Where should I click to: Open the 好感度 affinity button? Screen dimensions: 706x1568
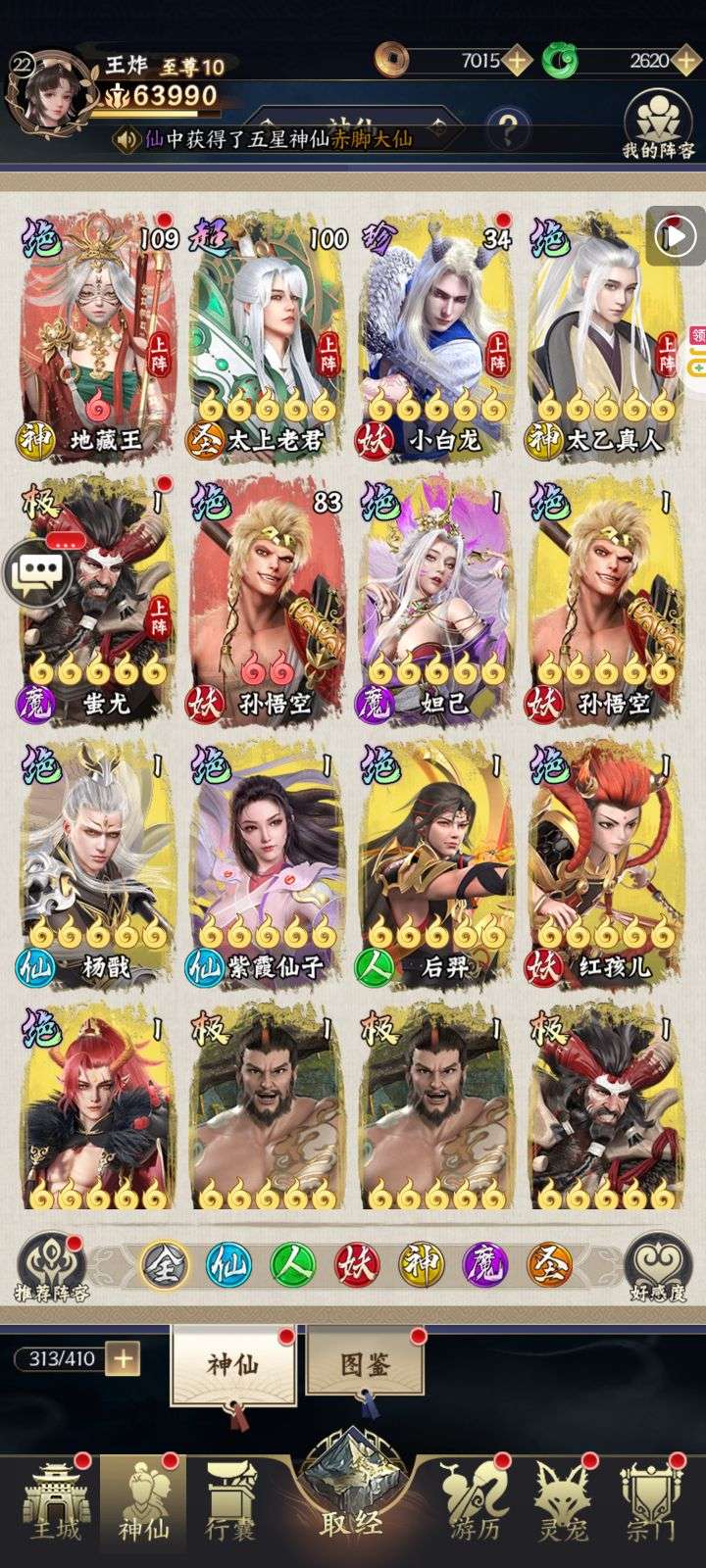(x=657, y=1267)
